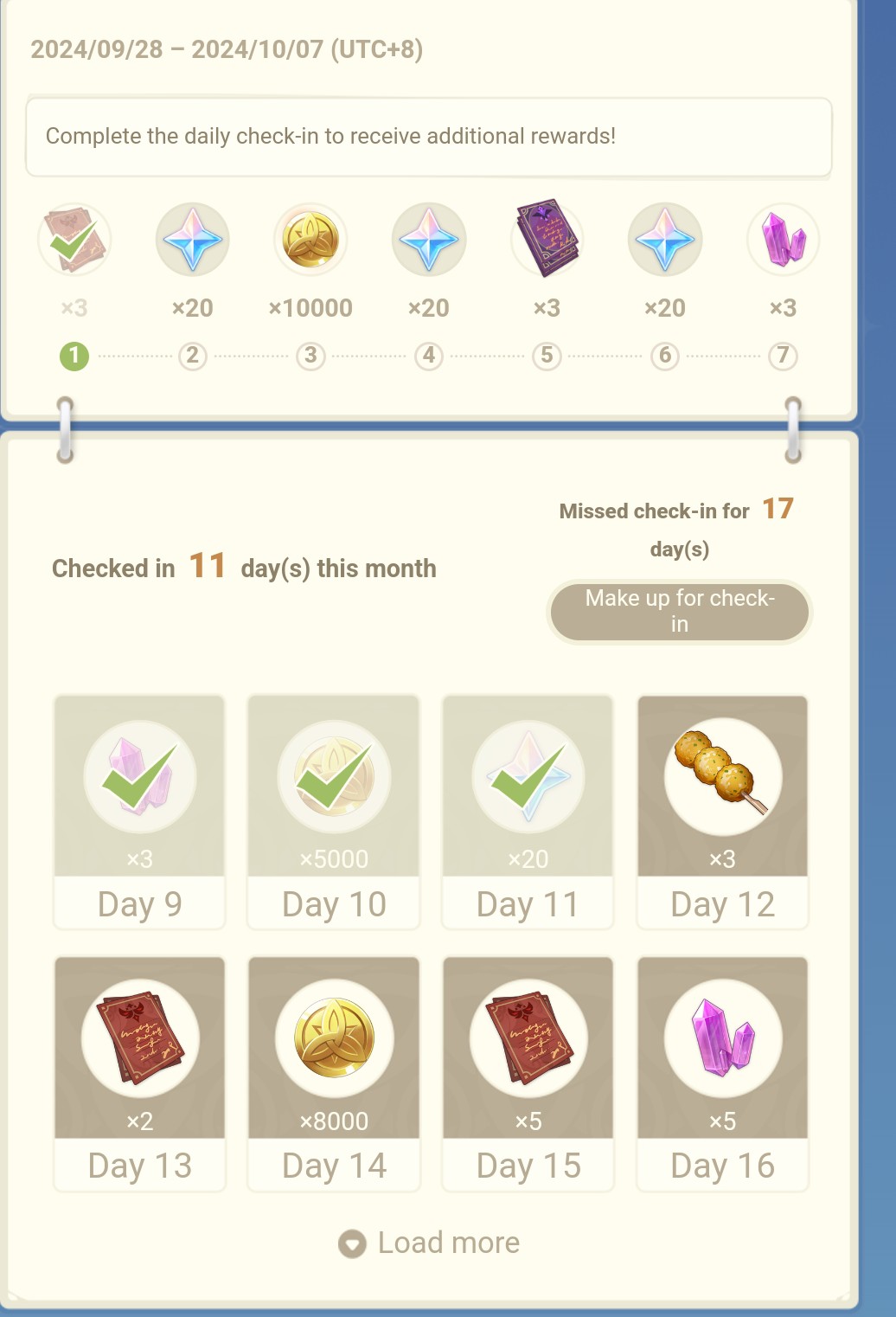Image resolution: width=896 pixels, height=1317 pixels.
Task: Click the daily check-in instruction banner
Action: (x=430, y=137)
